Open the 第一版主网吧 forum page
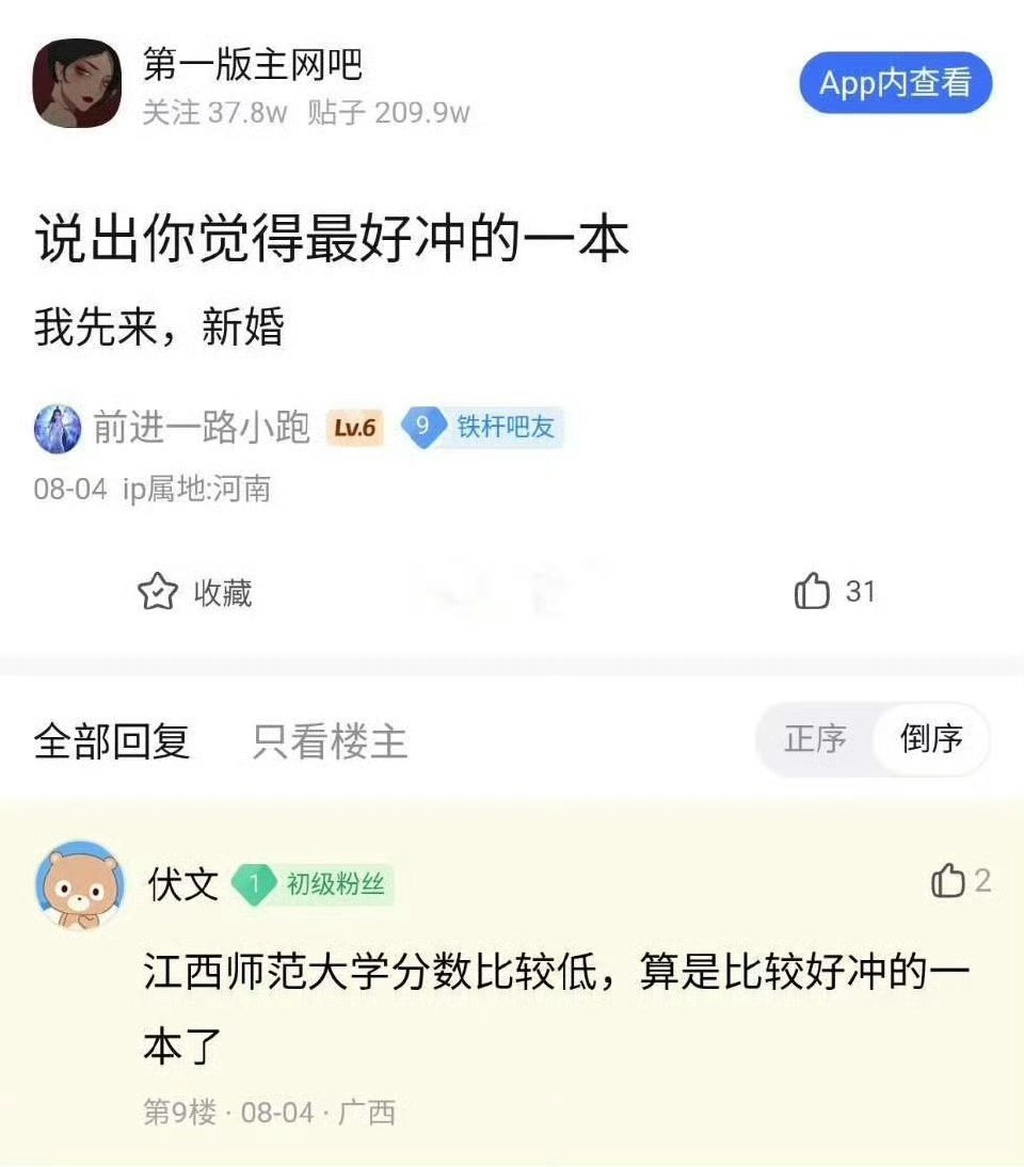This screenshot has height=1167, width=1024. 252,66
